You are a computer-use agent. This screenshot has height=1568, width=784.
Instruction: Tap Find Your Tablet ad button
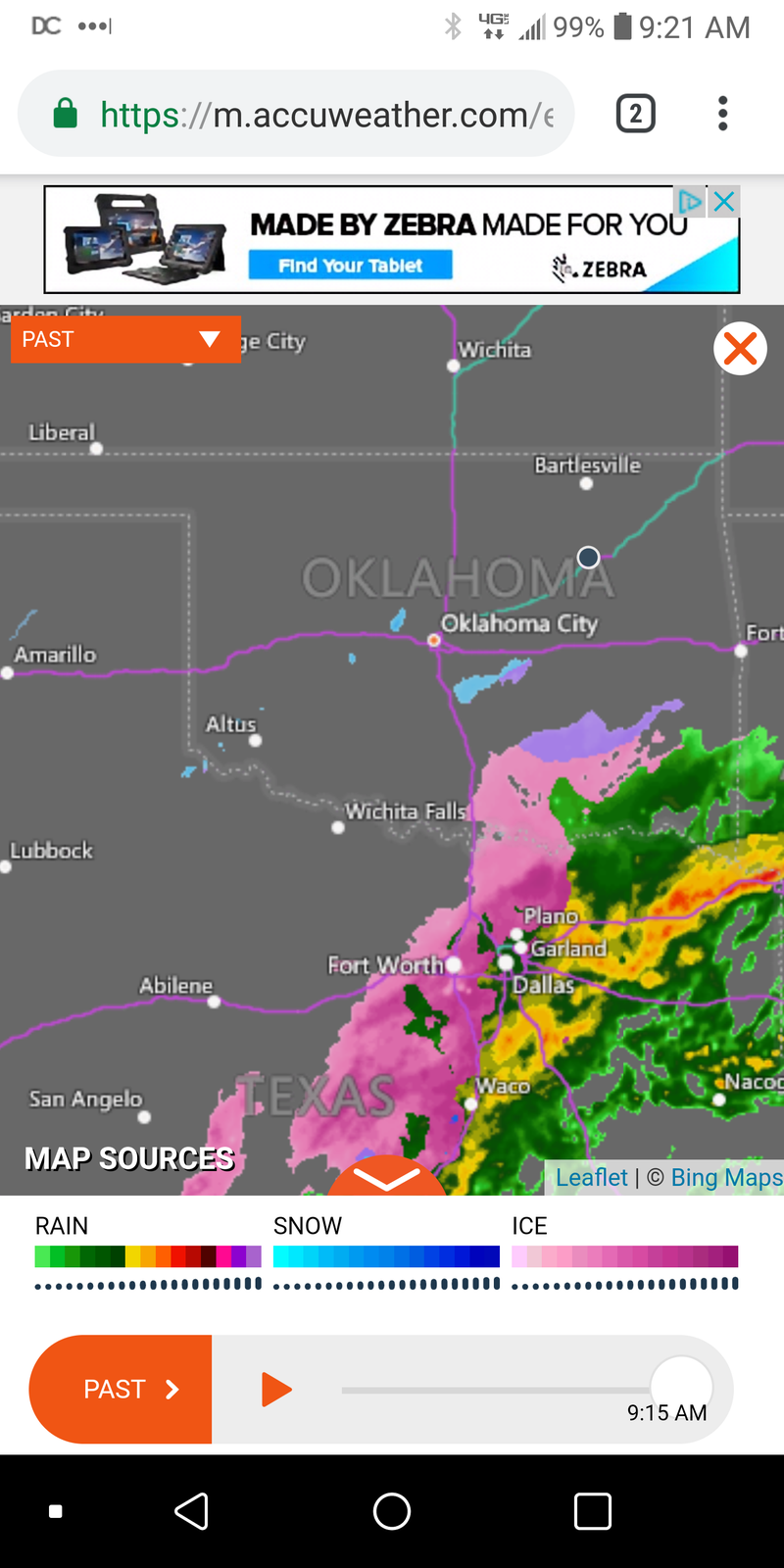click(350, 266)
